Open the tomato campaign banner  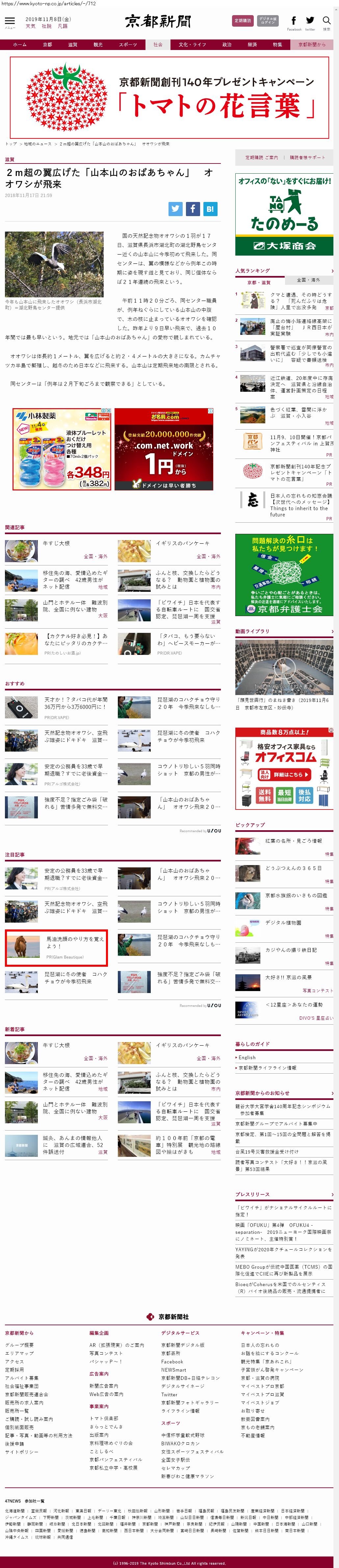(x=169, y=97)
